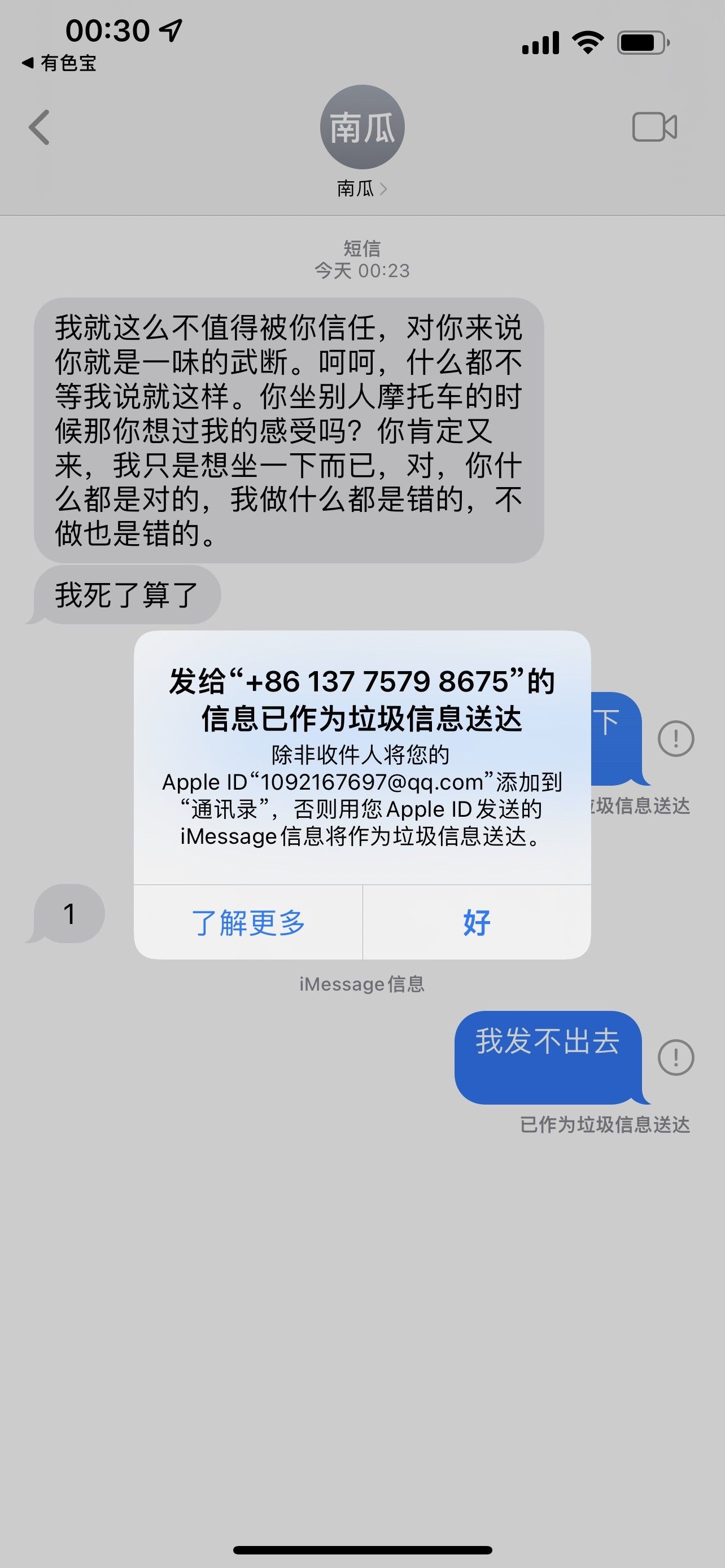This screenshot has height=1568, width=725.
Task: Return to 有色宝 app
Action: (59, 63)
